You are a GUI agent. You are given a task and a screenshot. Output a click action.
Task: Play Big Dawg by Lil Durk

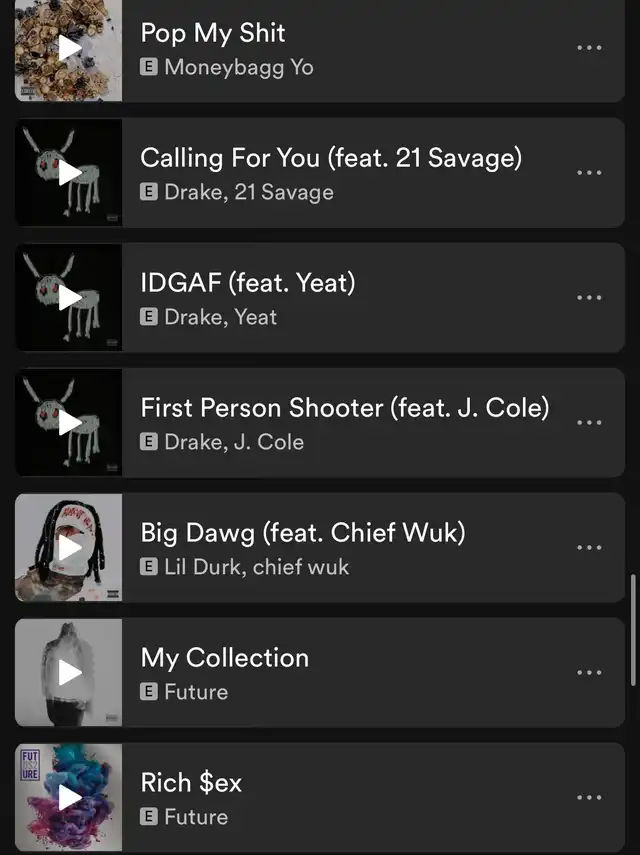pyautogui.click(x=69, y=548)
